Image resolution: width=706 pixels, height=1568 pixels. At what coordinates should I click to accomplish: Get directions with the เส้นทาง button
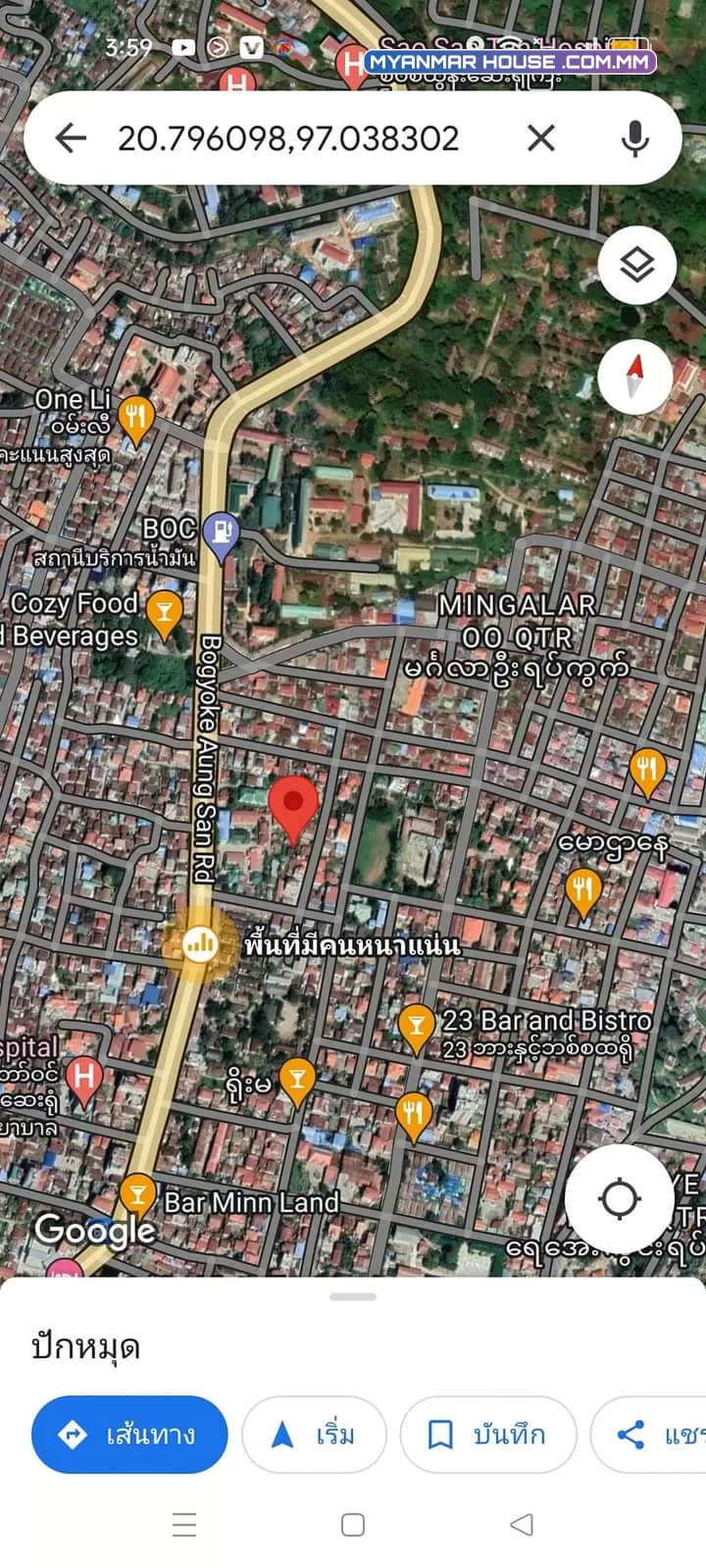[x=129, y=1435]
